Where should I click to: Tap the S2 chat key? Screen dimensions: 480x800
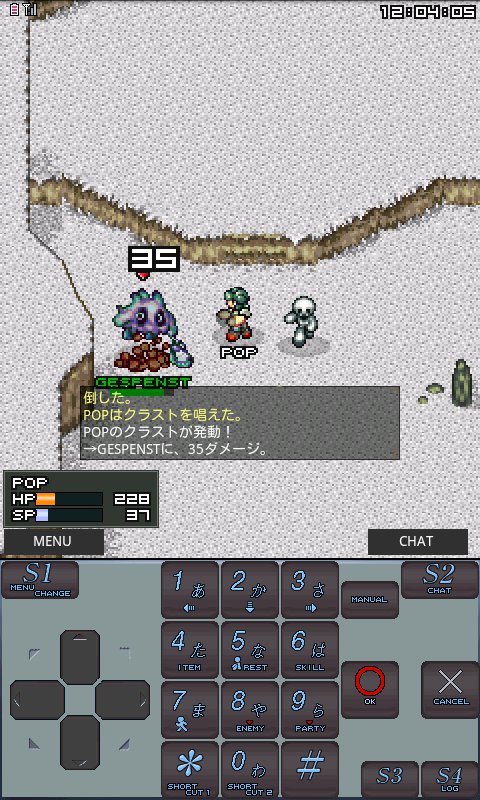[x=439, y=580]
